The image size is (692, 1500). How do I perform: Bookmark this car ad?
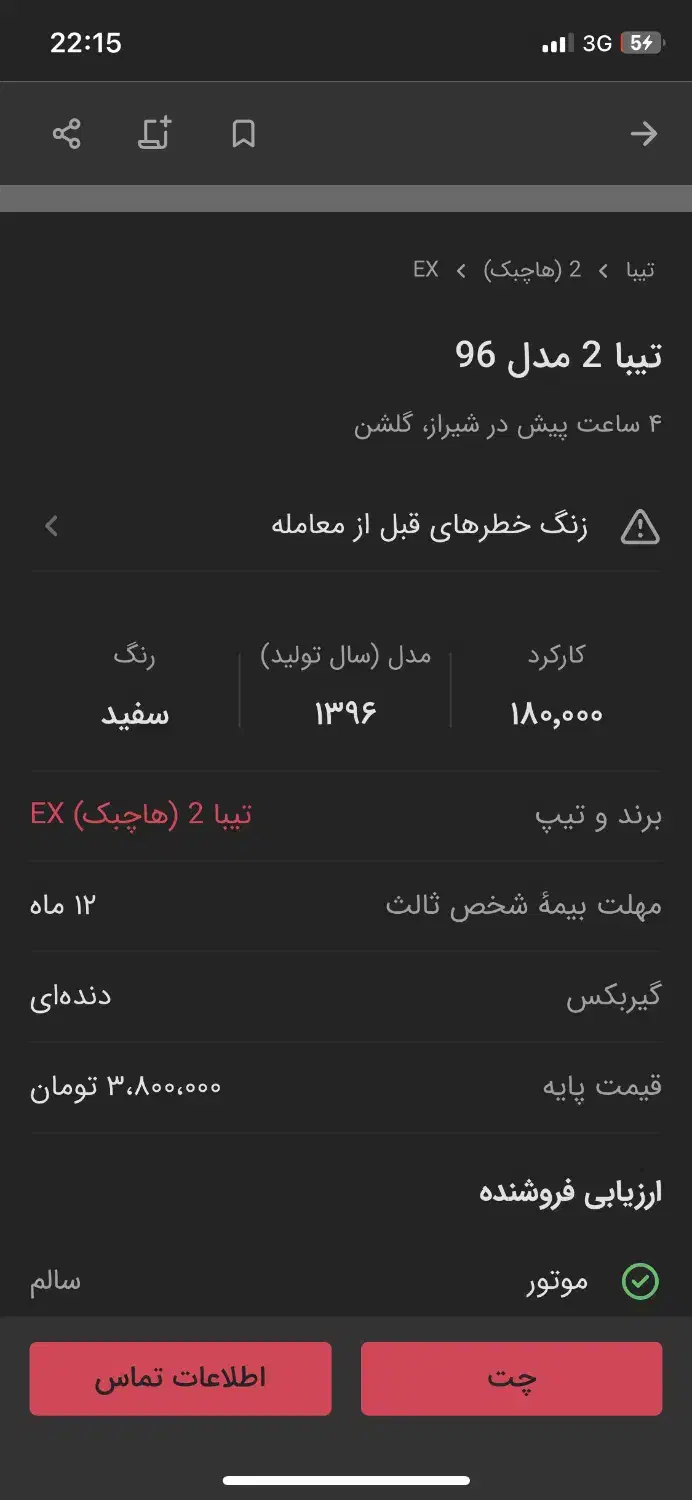243,134
